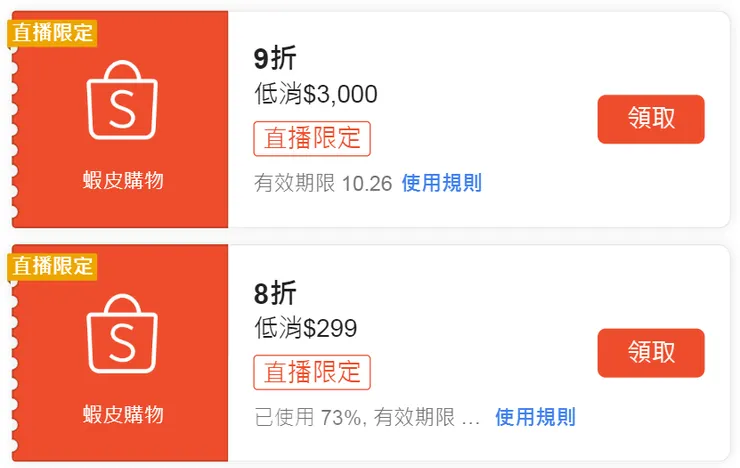This screenshot has height=468, width=740.
Task: Claim the 8折 voucher with 領取
Action: [x=650, y=353]
